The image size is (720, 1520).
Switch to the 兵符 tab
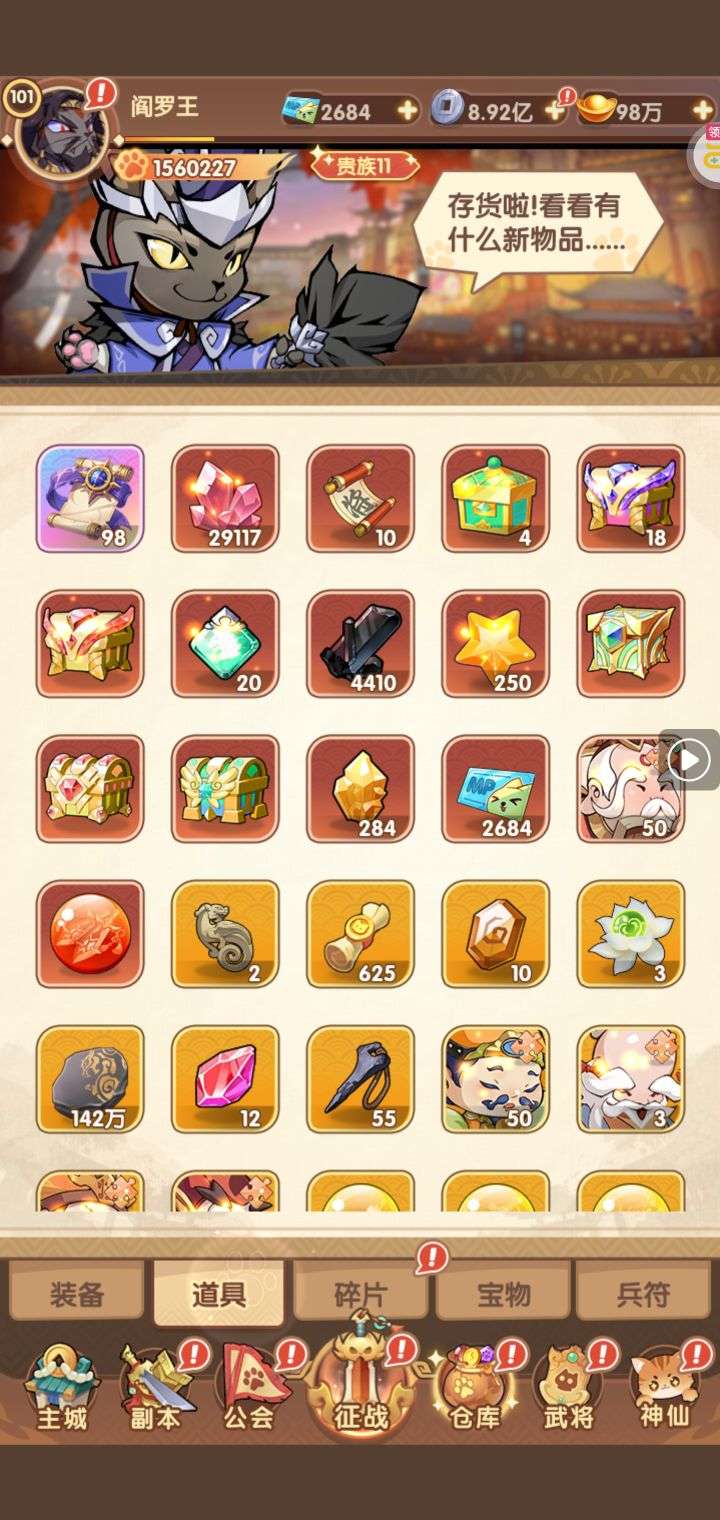tap(643, 1295)
